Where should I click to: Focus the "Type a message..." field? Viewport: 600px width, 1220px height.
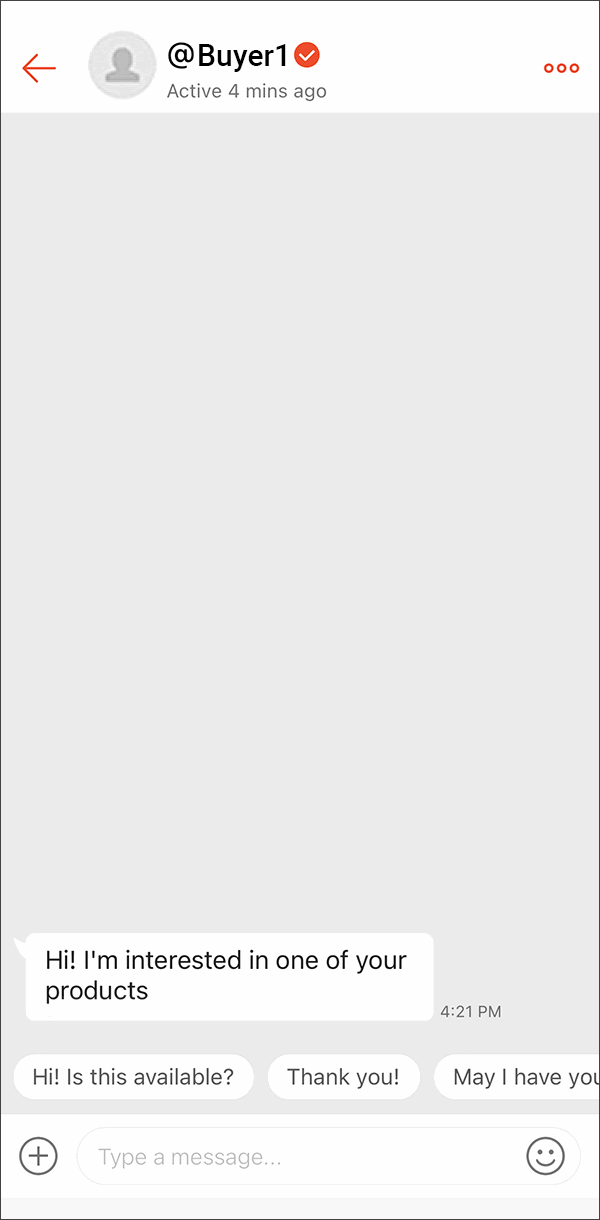tap(300, 1157)
